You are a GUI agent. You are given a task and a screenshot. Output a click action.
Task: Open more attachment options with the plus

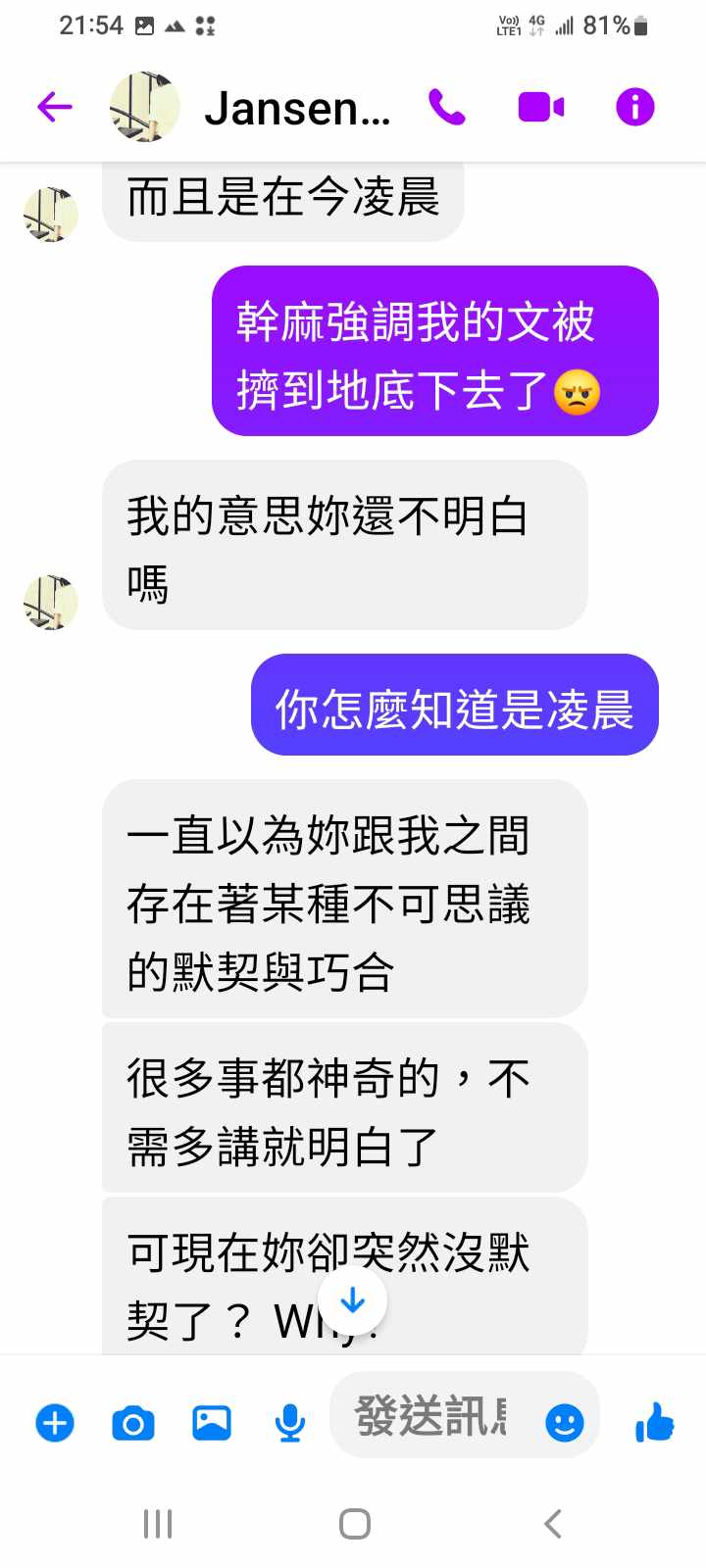[x=55, y=1422]
